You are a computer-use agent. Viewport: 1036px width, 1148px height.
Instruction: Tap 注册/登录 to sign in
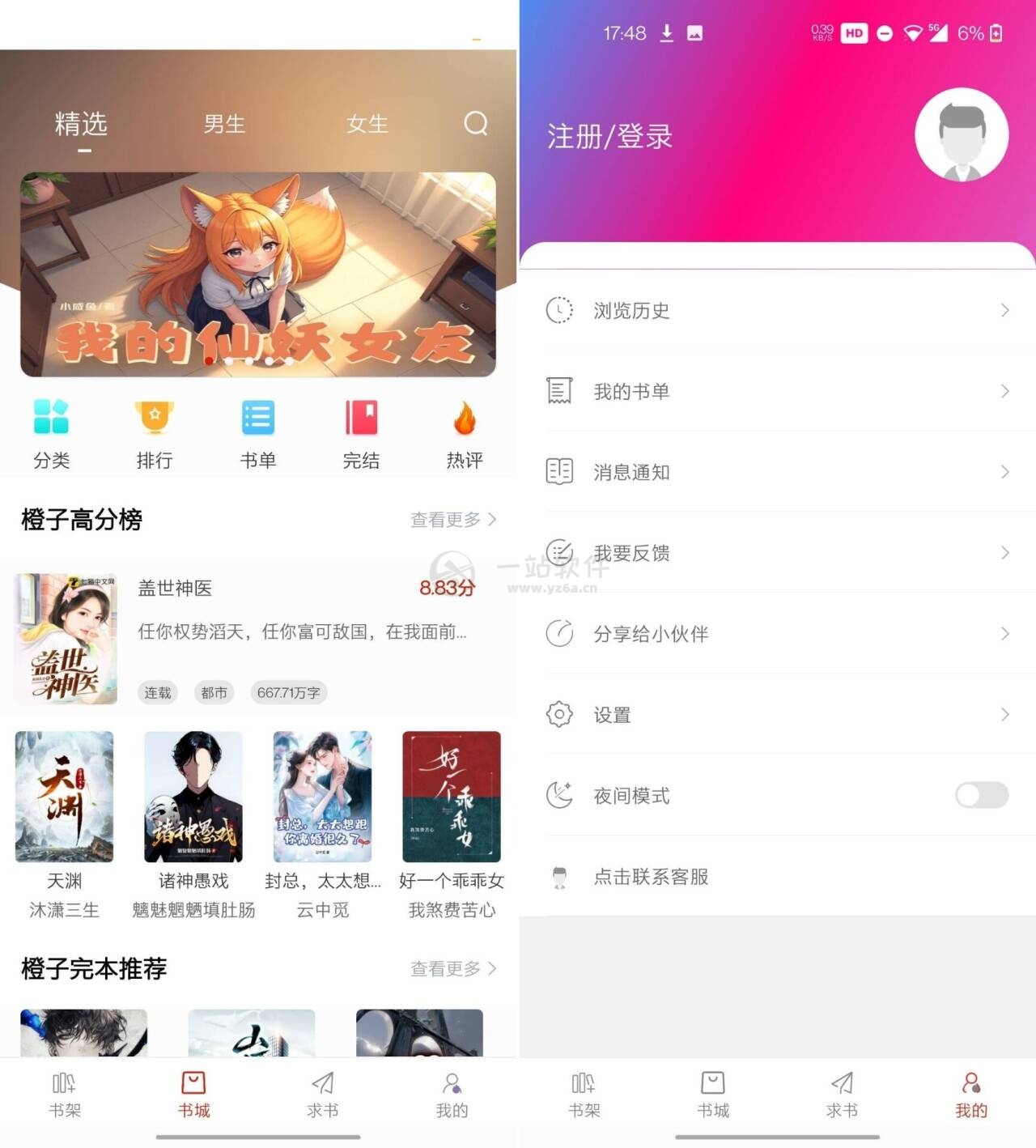(609, 136)
